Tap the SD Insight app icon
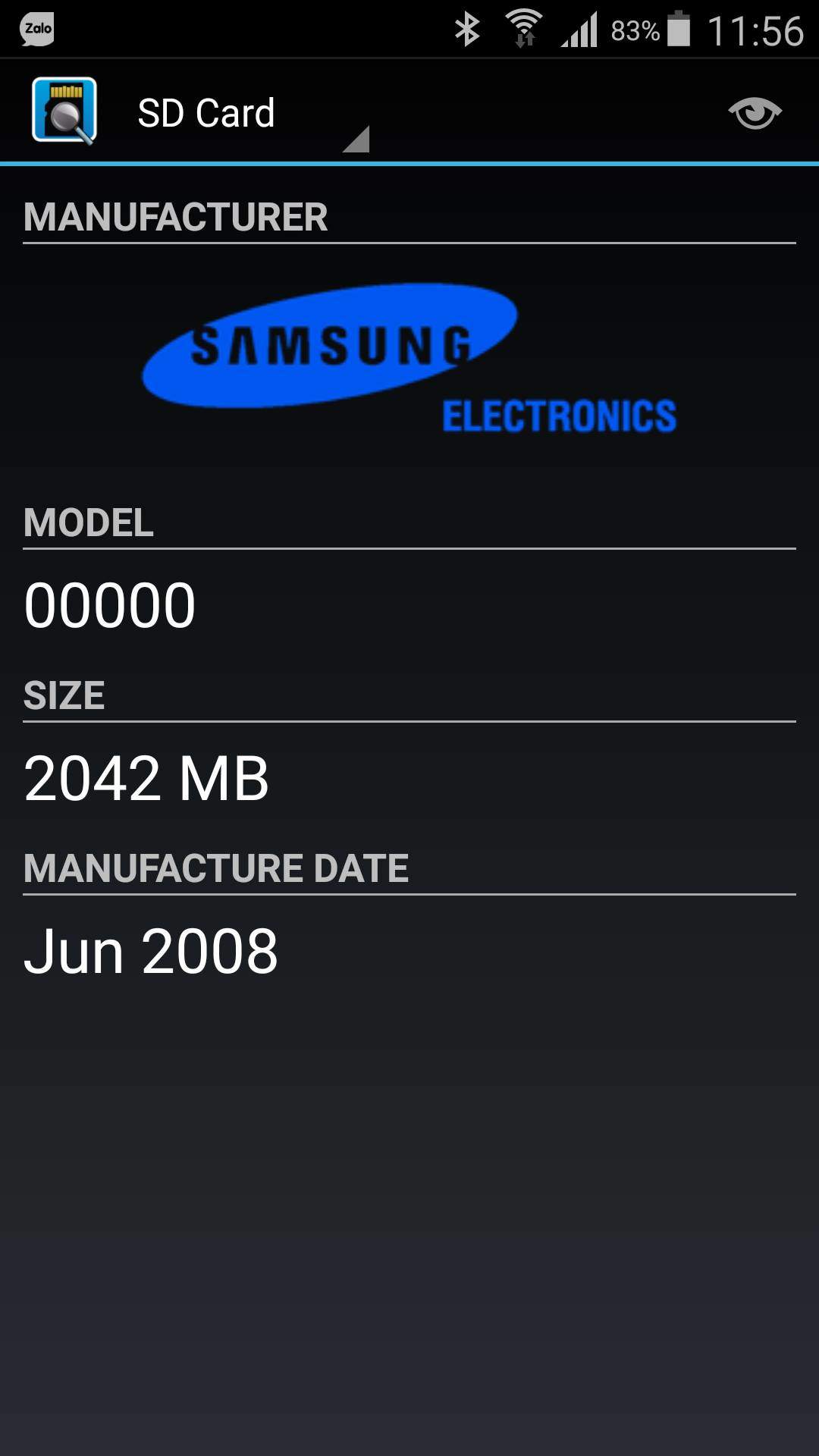 64,111
